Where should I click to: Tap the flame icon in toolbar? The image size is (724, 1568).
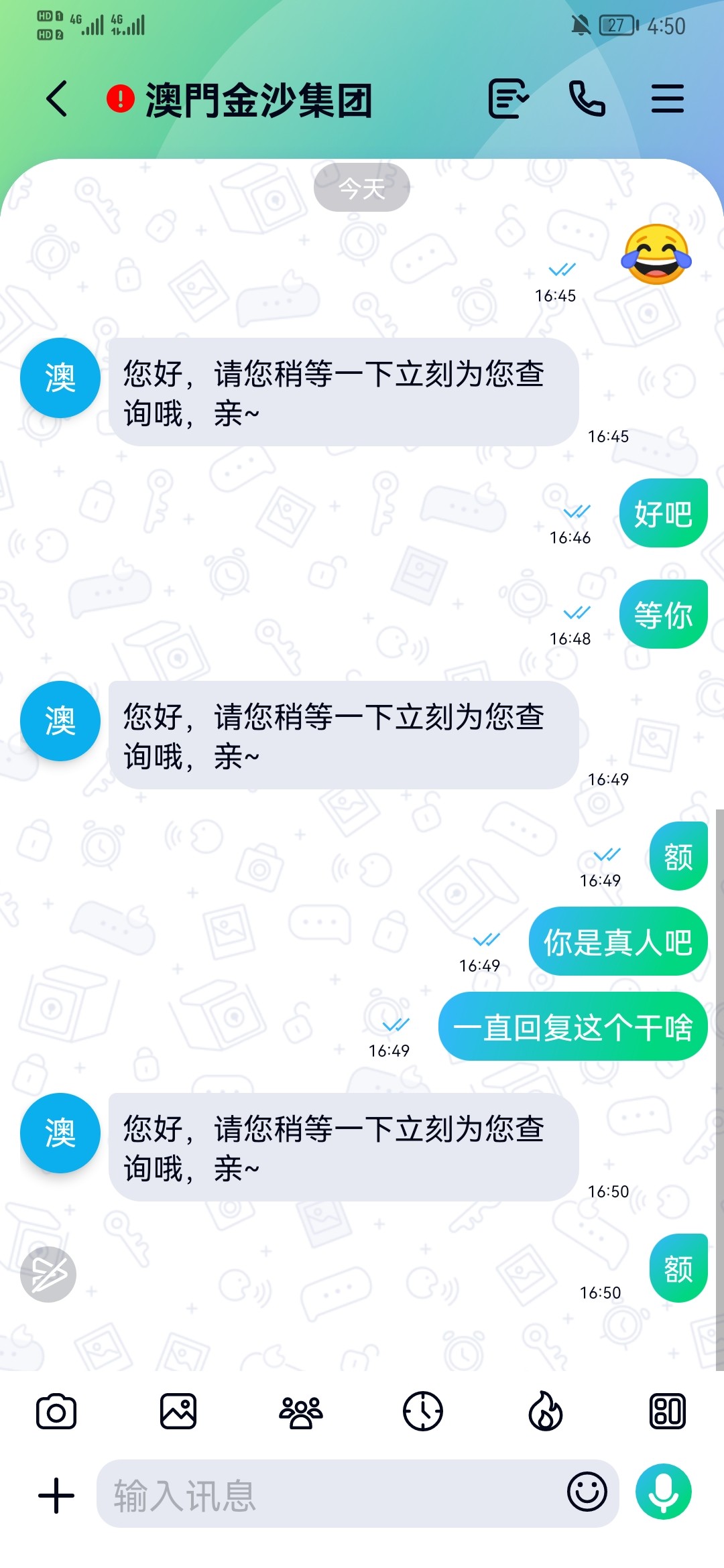tap(545, 1412)
